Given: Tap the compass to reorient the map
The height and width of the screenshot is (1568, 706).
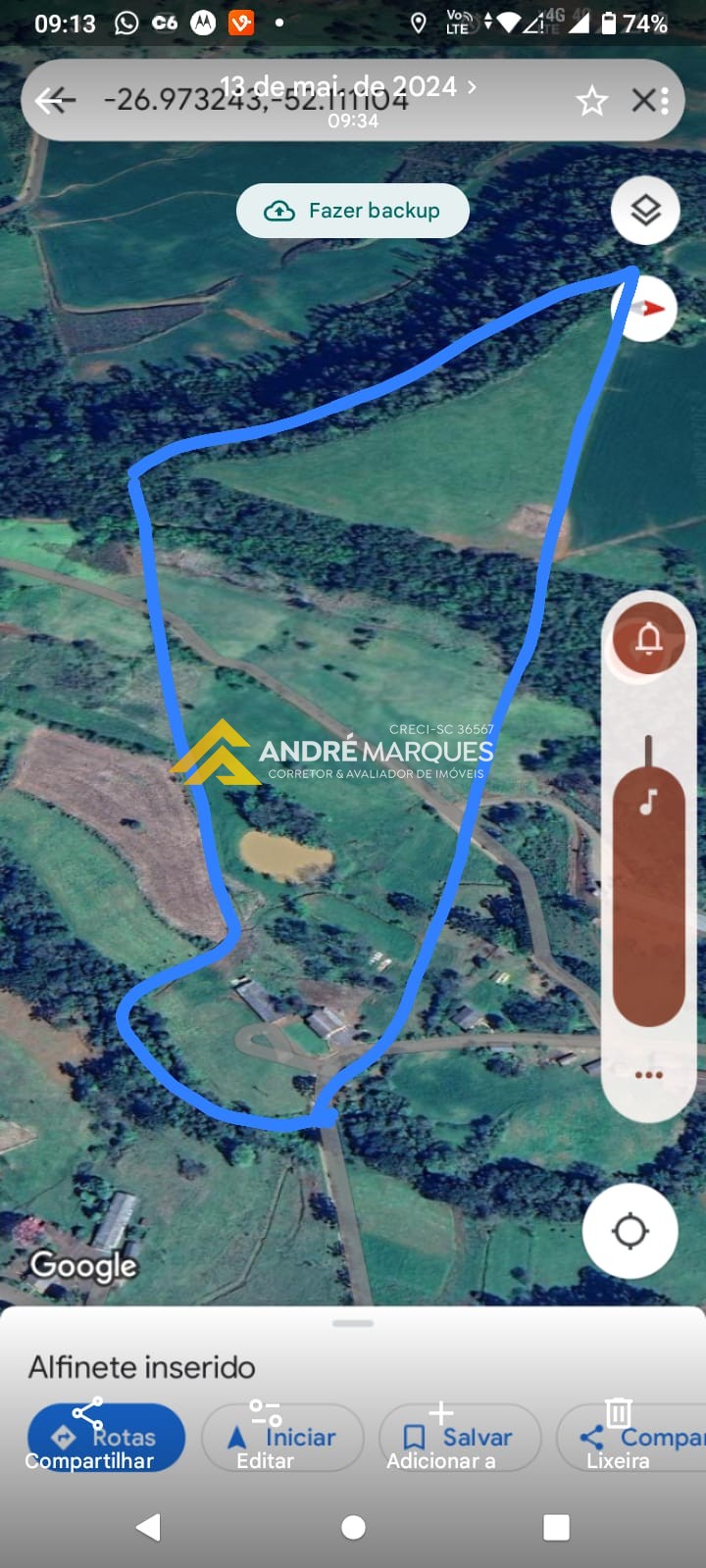Looking at the screenshot, I should click(x=647, y=309).
